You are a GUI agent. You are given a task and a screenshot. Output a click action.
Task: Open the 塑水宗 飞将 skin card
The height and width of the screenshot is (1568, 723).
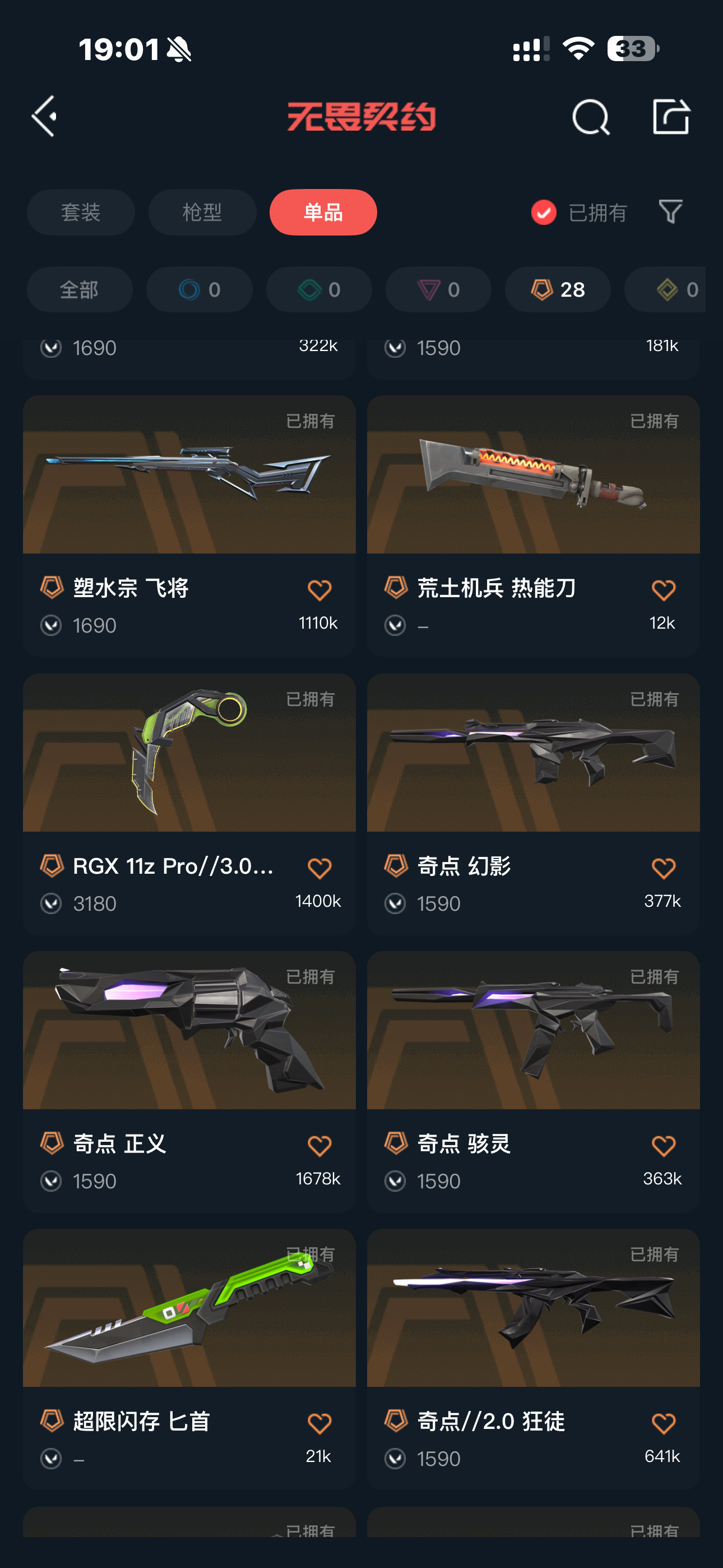click(x=189, y=525)
